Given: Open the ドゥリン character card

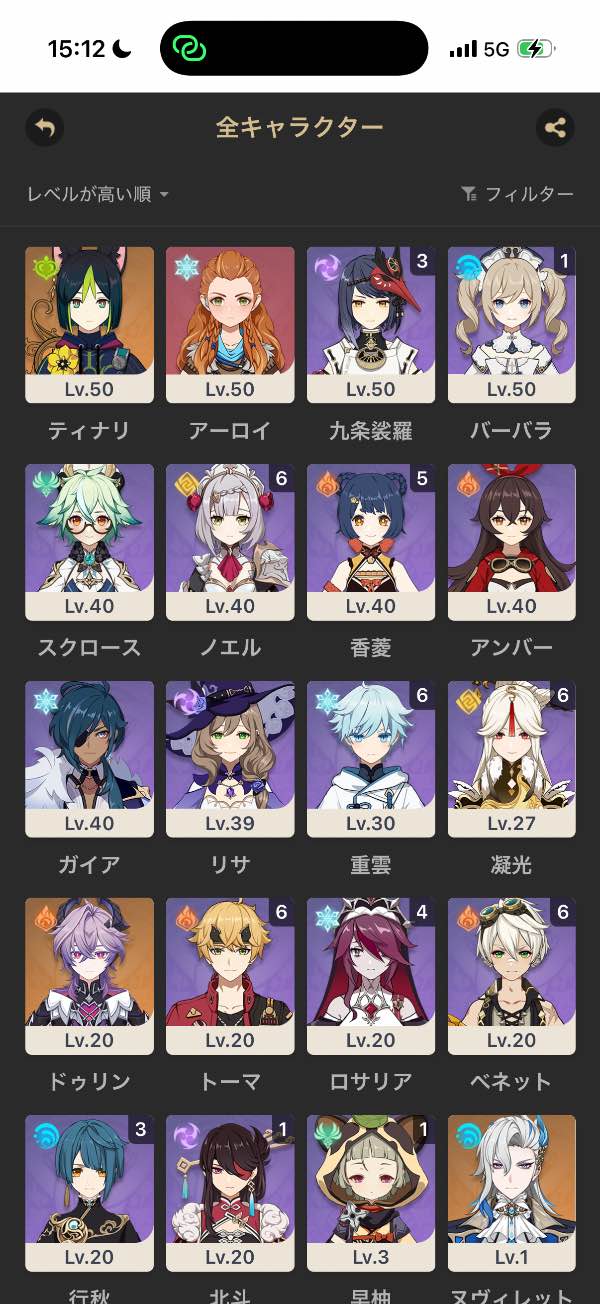Looking at the screenshot, I should pos(89,975).
